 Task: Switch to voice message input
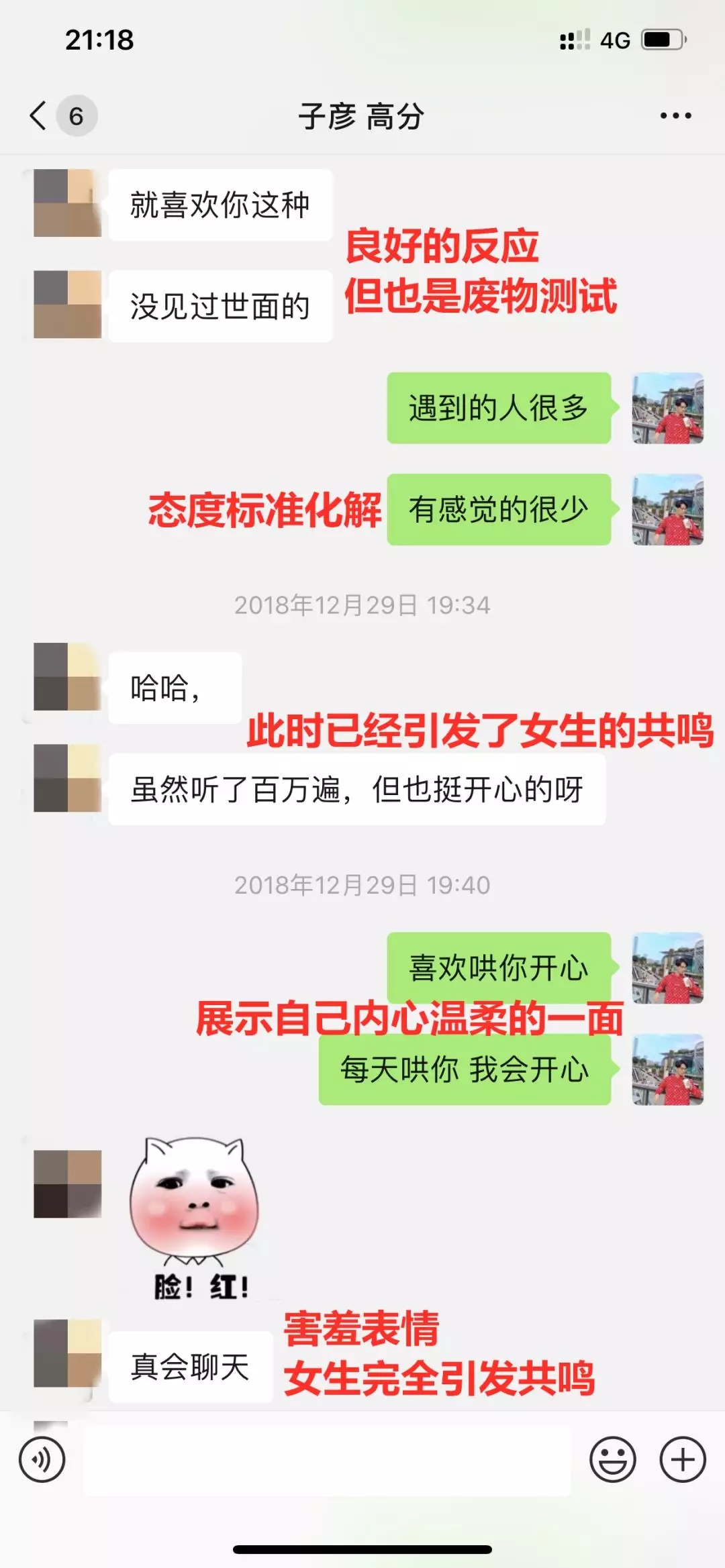[x=42, y=1459]
